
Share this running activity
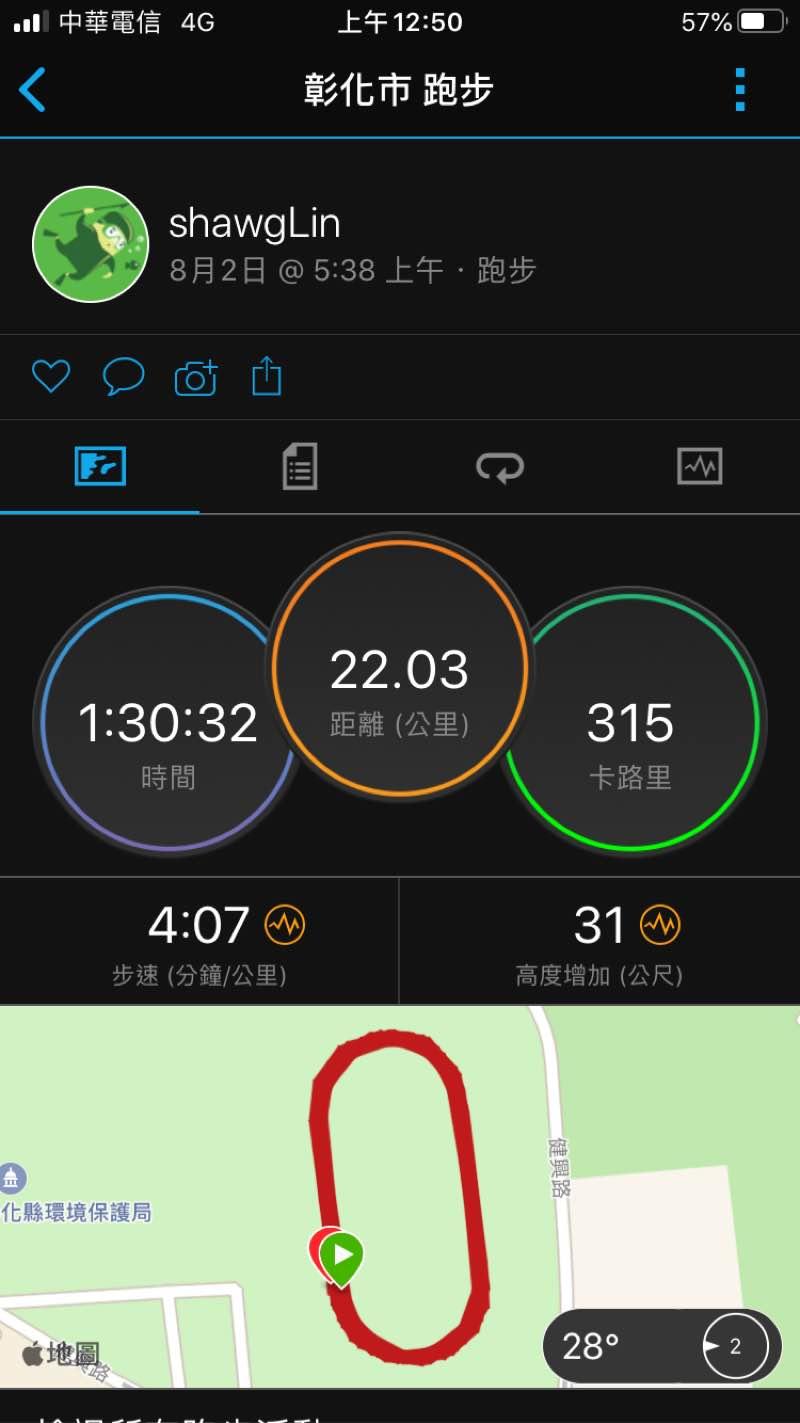[267, 377]
